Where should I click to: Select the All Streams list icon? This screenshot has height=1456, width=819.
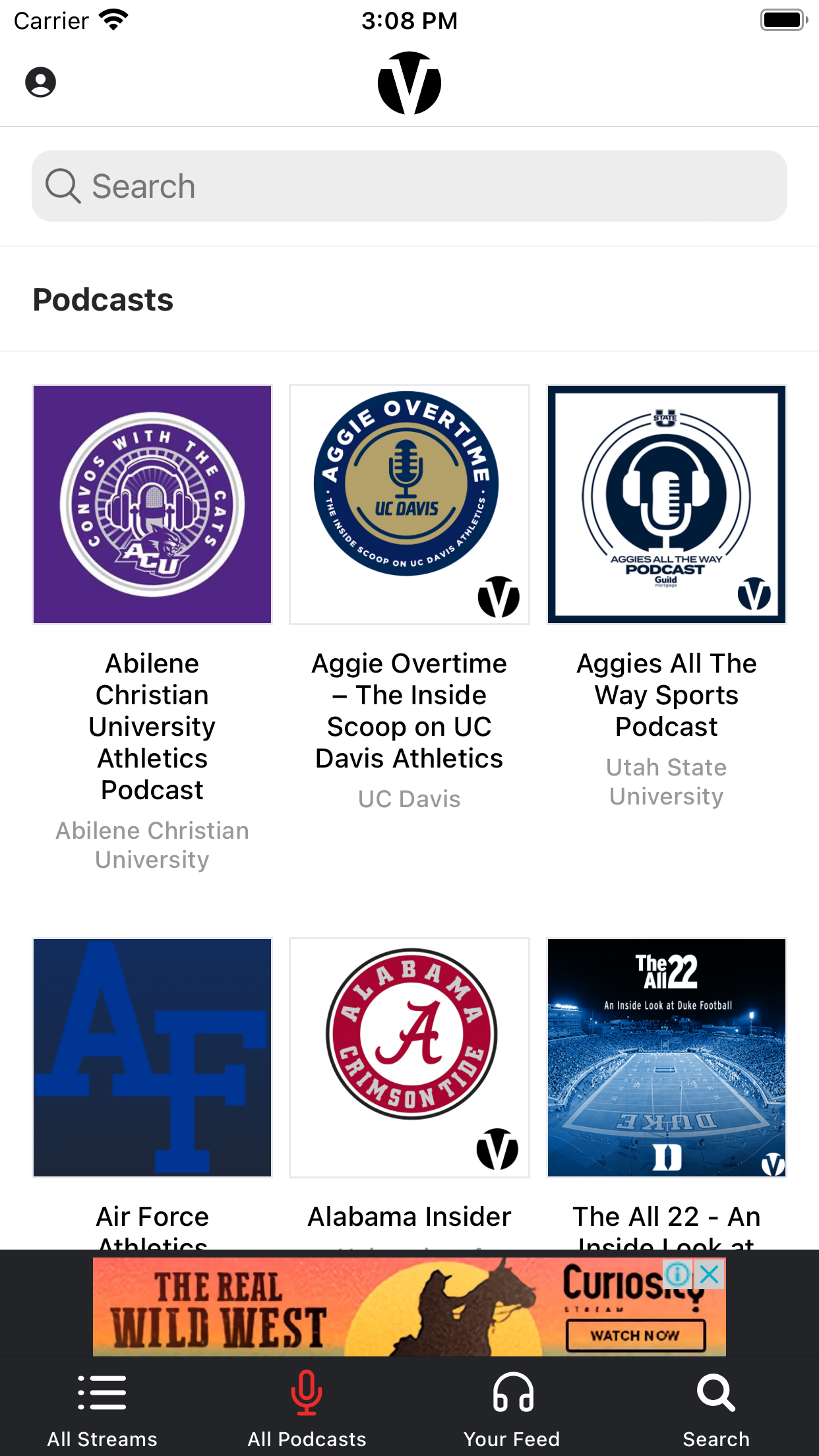tap(102, 1393)
